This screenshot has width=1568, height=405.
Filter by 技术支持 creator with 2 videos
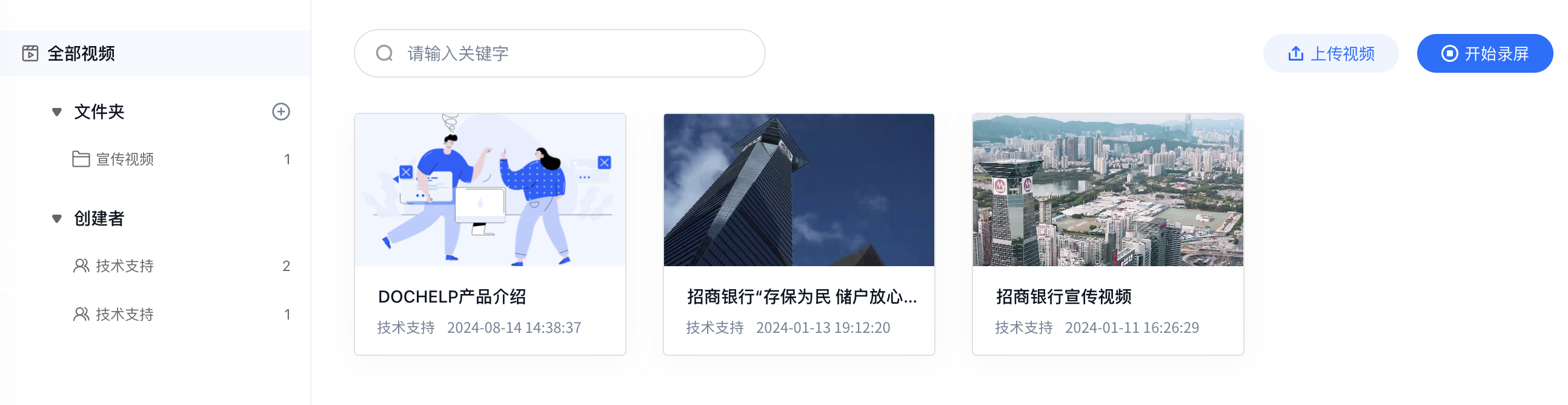[124, 266]
